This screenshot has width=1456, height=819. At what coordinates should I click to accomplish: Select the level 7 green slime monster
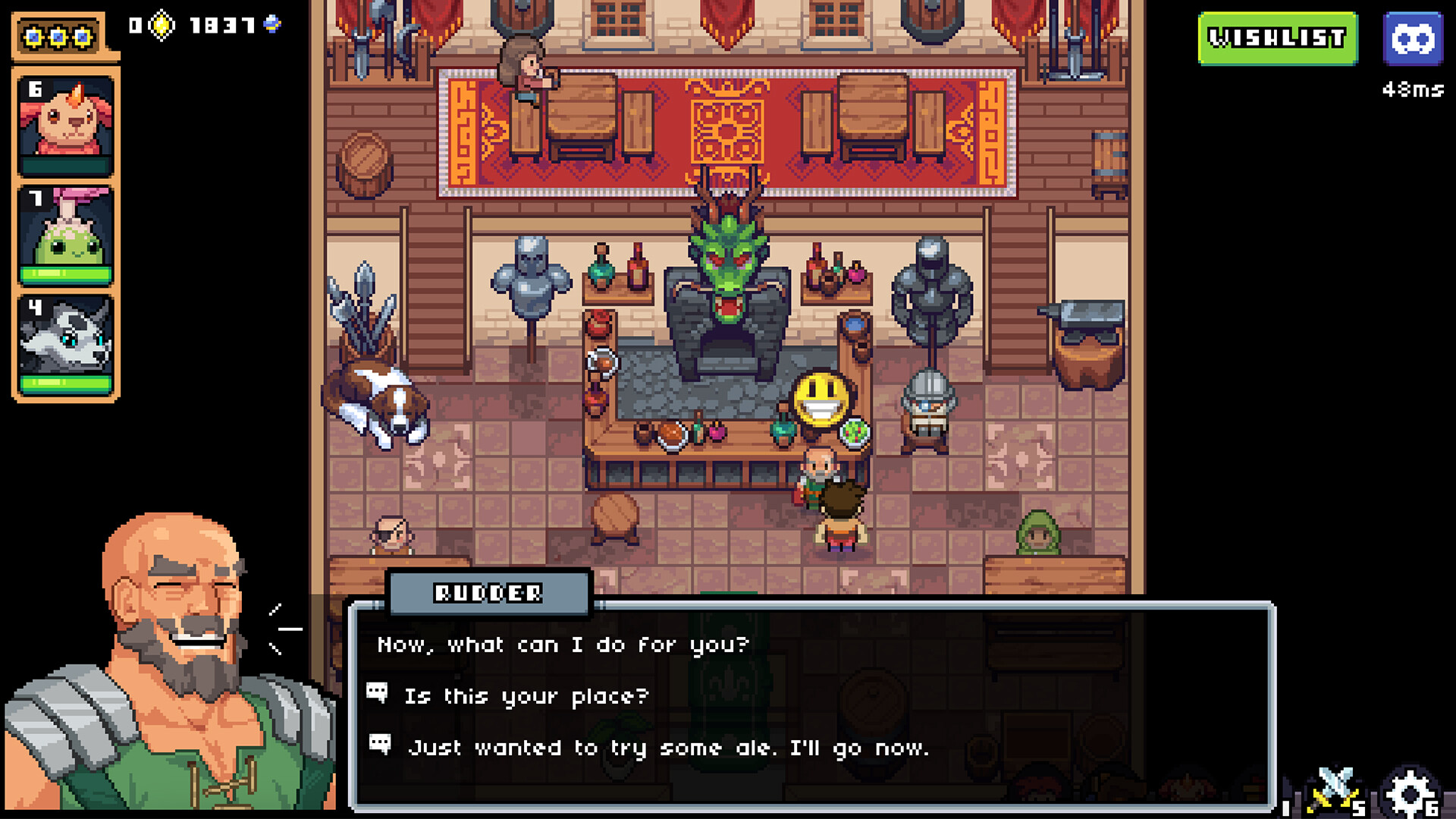coord(66,235)
